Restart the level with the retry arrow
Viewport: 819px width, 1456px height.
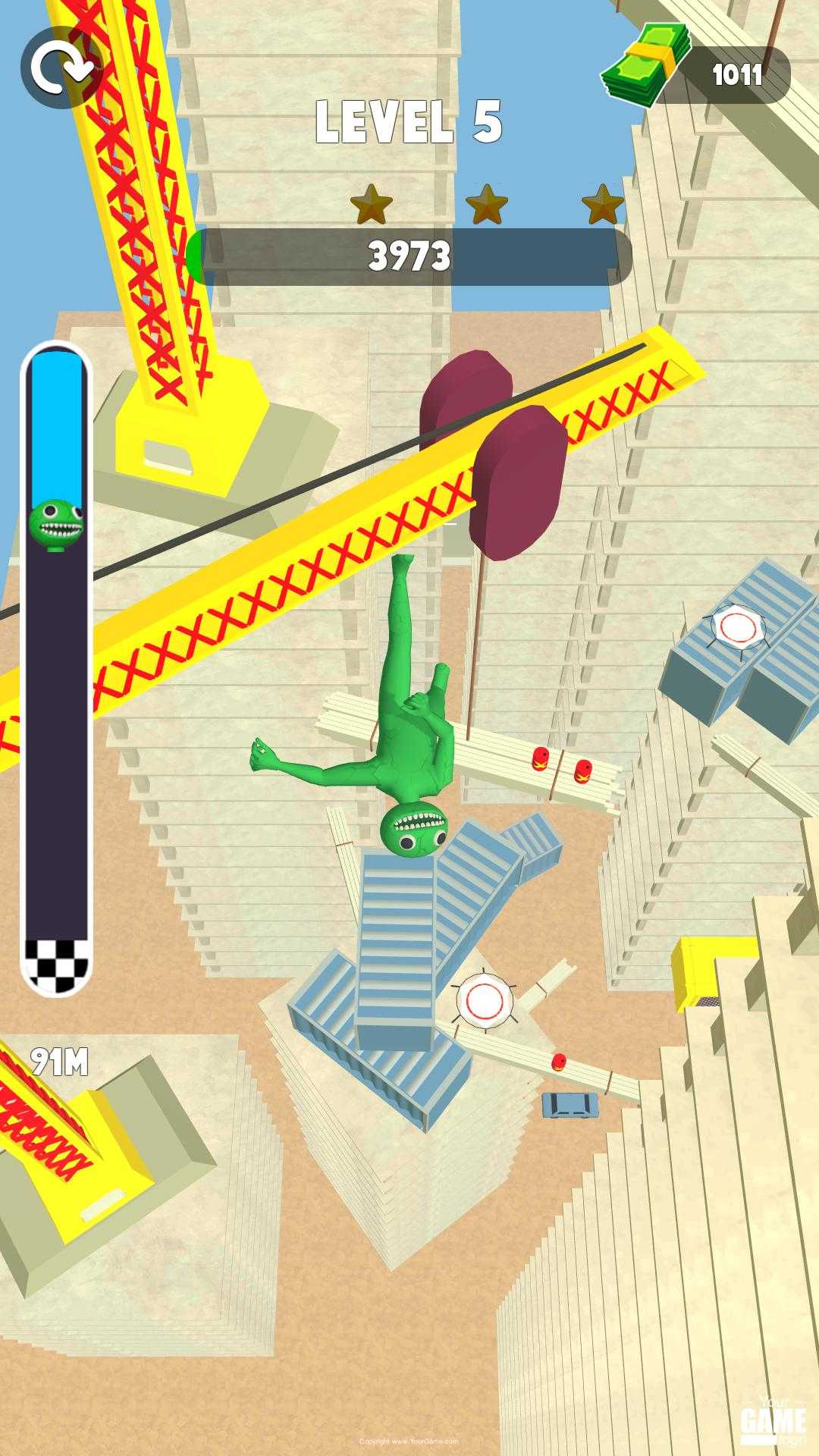coord(62,67)
